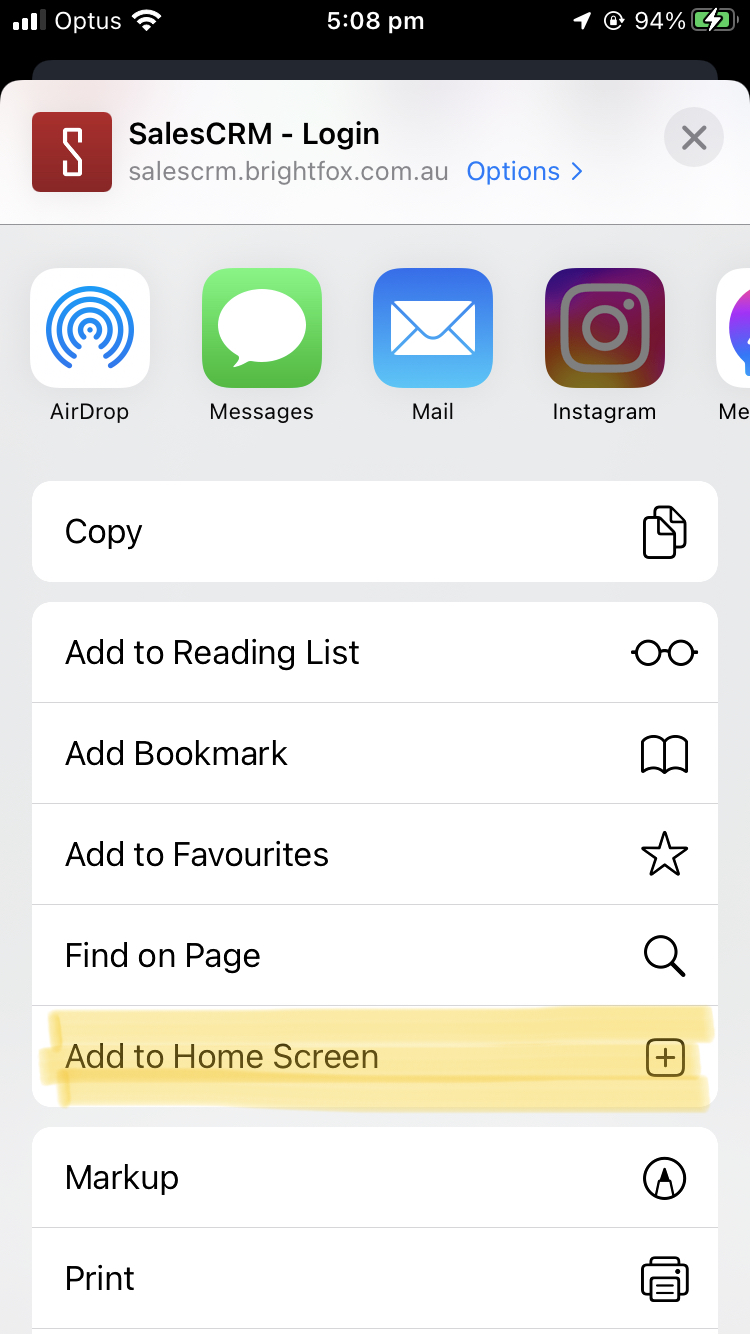Tap the SalesCRM site favicon

click(x=72, y=152)
